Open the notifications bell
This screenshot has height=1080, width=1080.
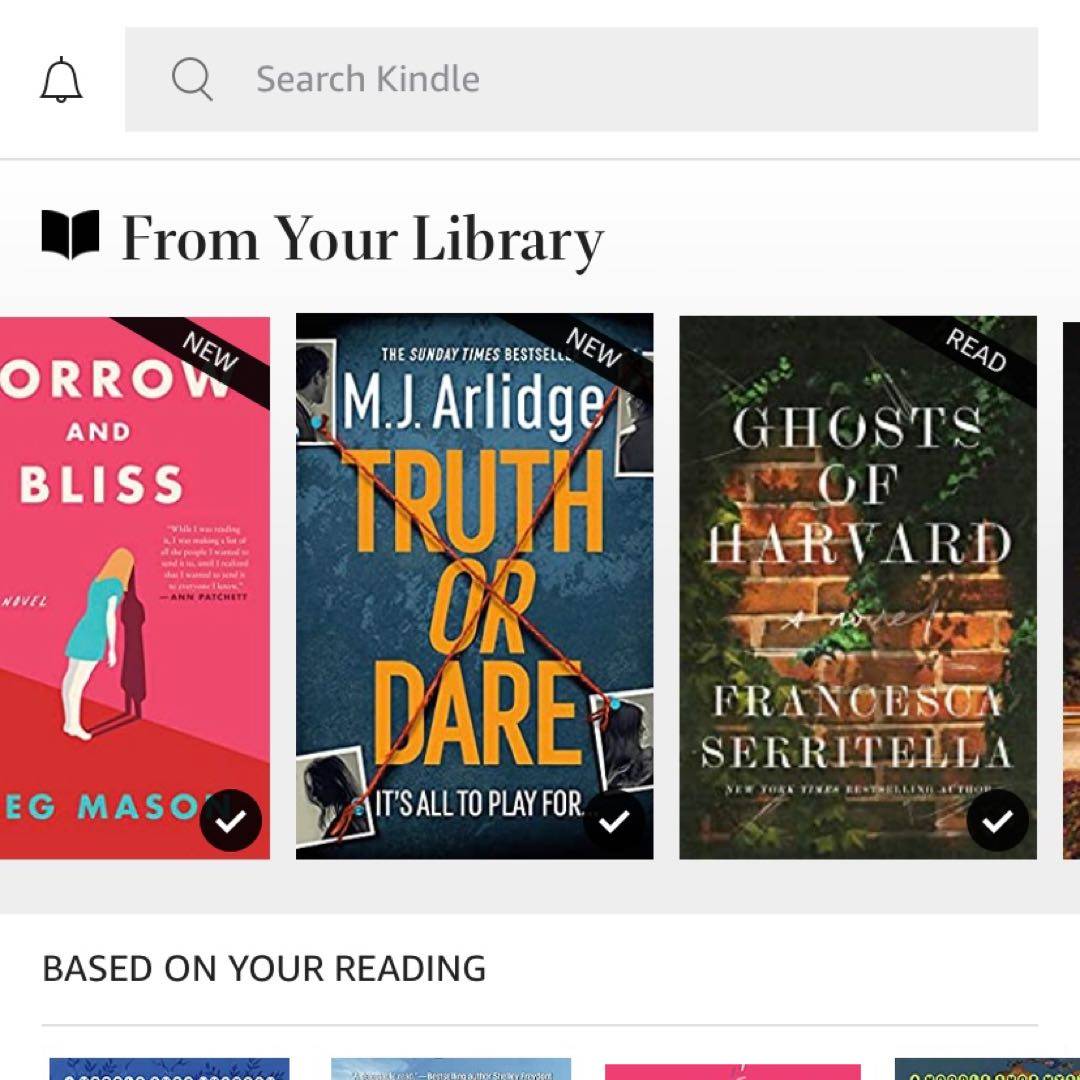pos(61,79)
